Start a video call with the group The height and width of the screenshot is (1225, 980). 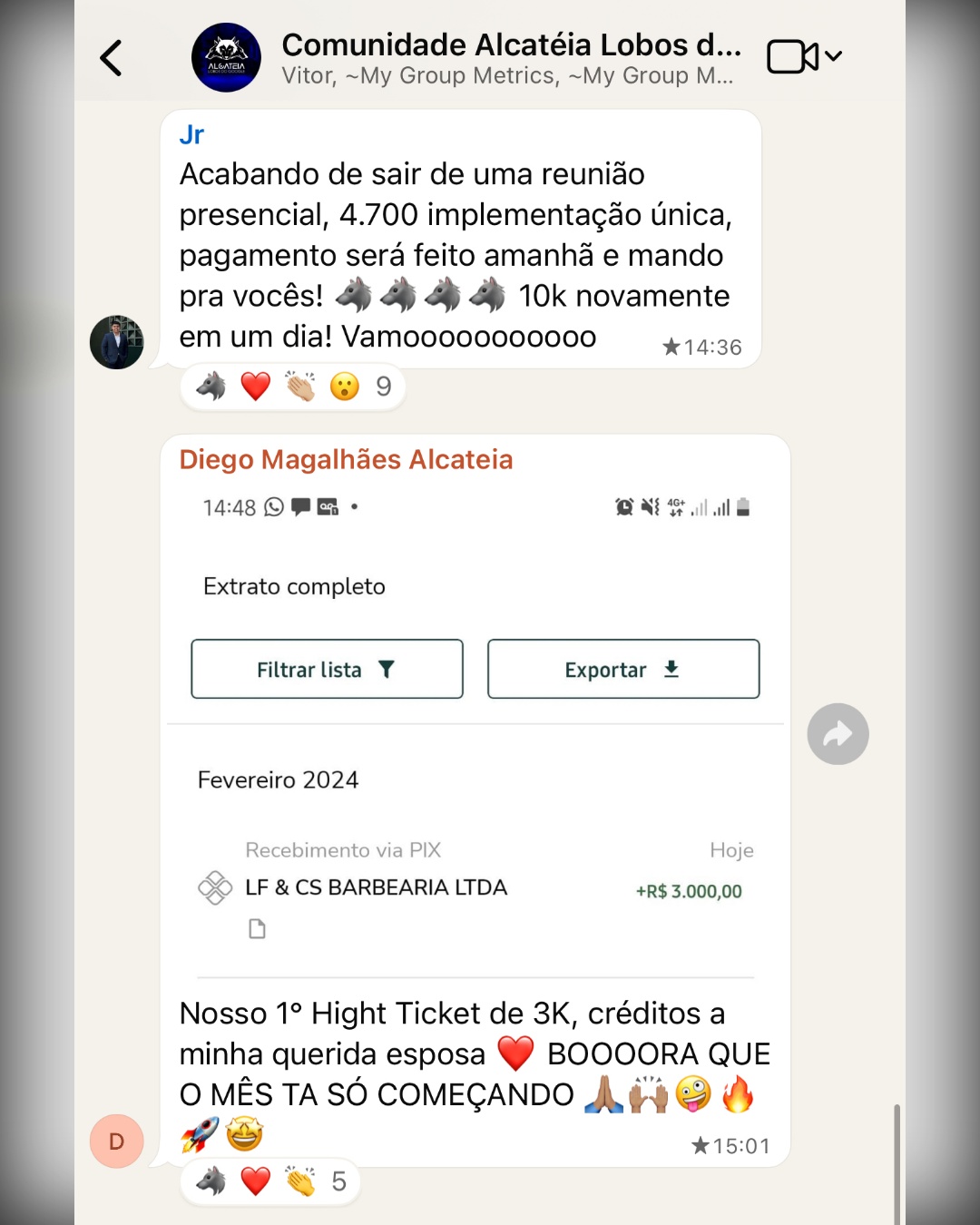[793, 56]
